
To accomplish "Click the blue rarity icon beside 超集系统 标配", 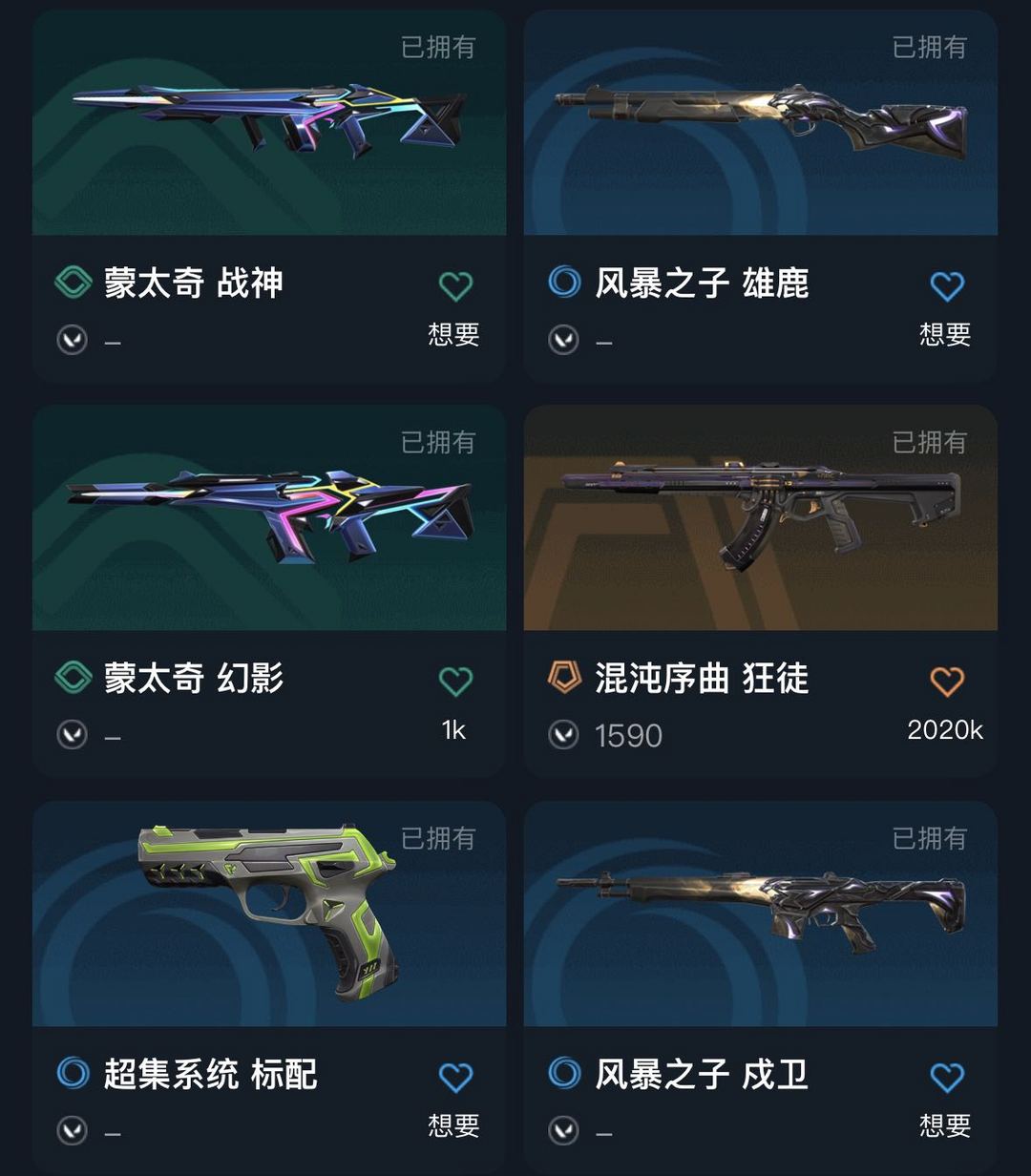I will (x=74, y=1074).
